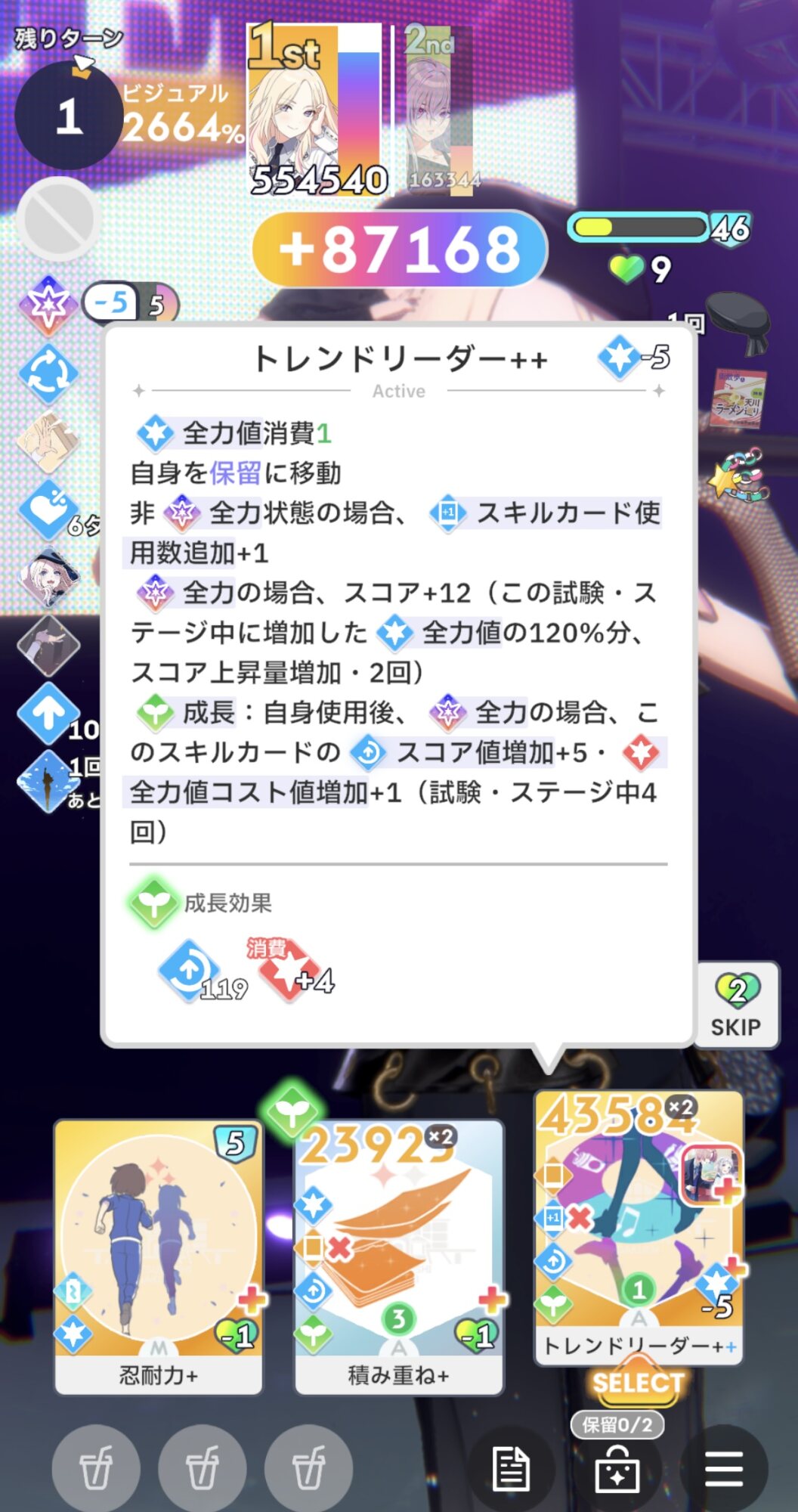View the star bracelet item
The height and width of the screenshot is (1512, 798).
click(x=738, y=476)
